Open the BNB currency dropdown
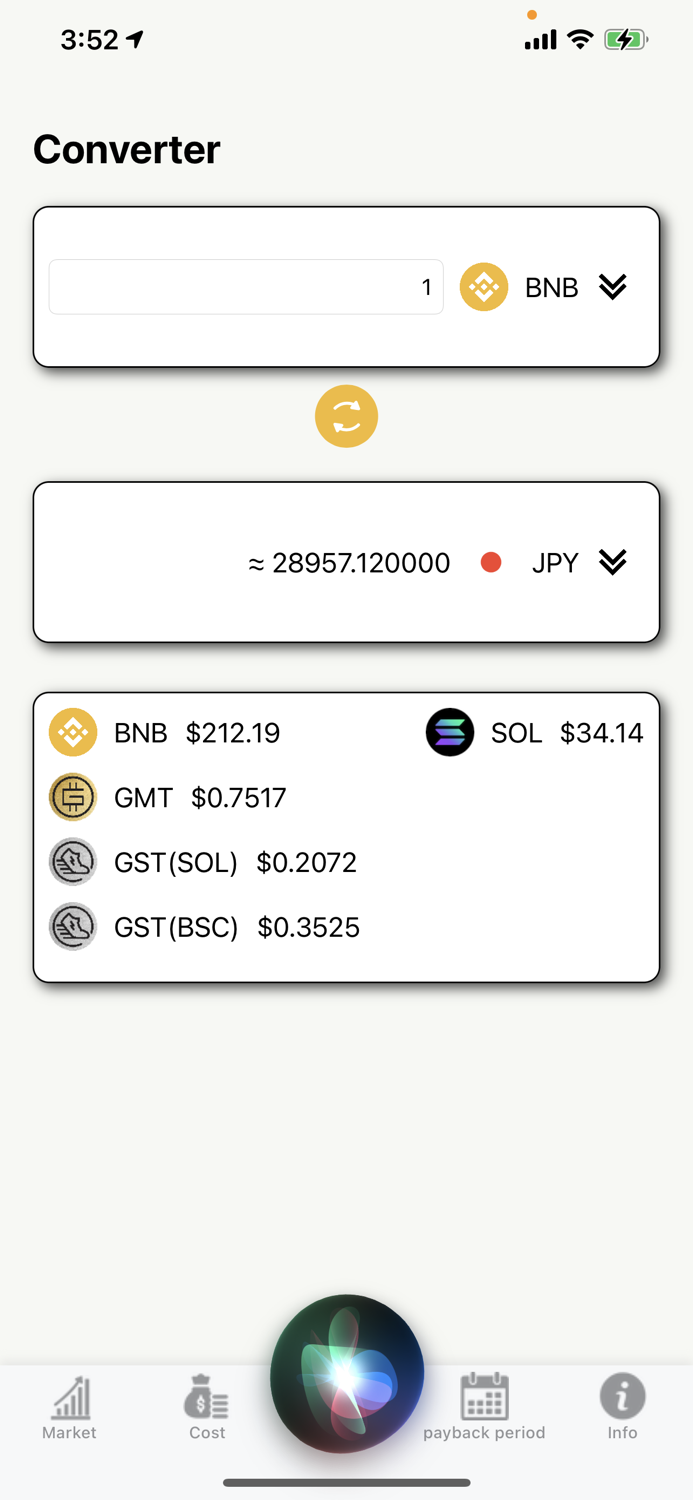This screenshot has height=1500, width=693. coord(612,287)
